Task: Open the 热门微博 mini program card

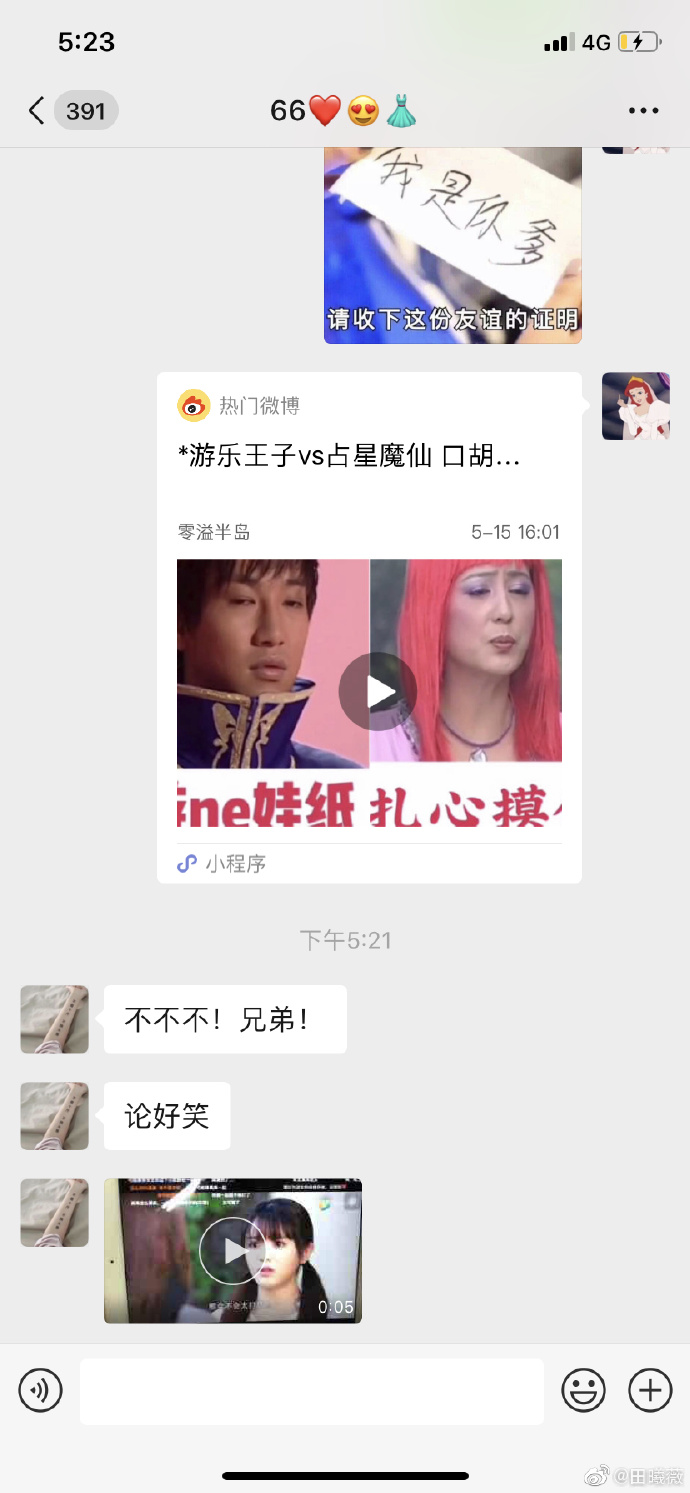Action: [x=369, y=626]
